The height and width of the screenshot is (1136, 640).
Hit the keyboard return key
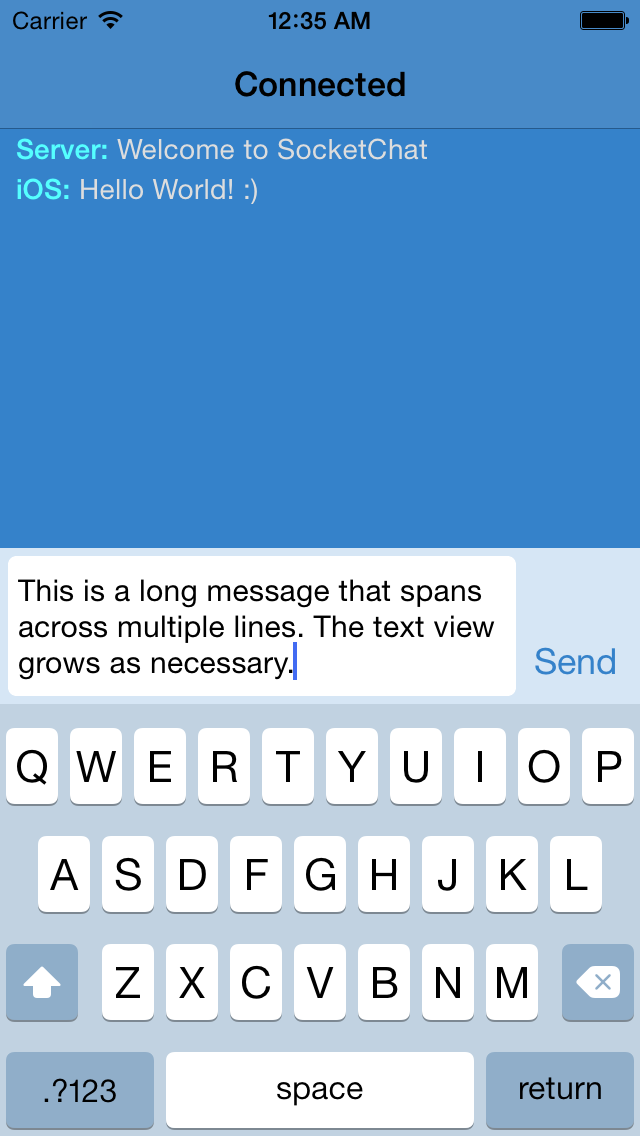coord(560,1089)
